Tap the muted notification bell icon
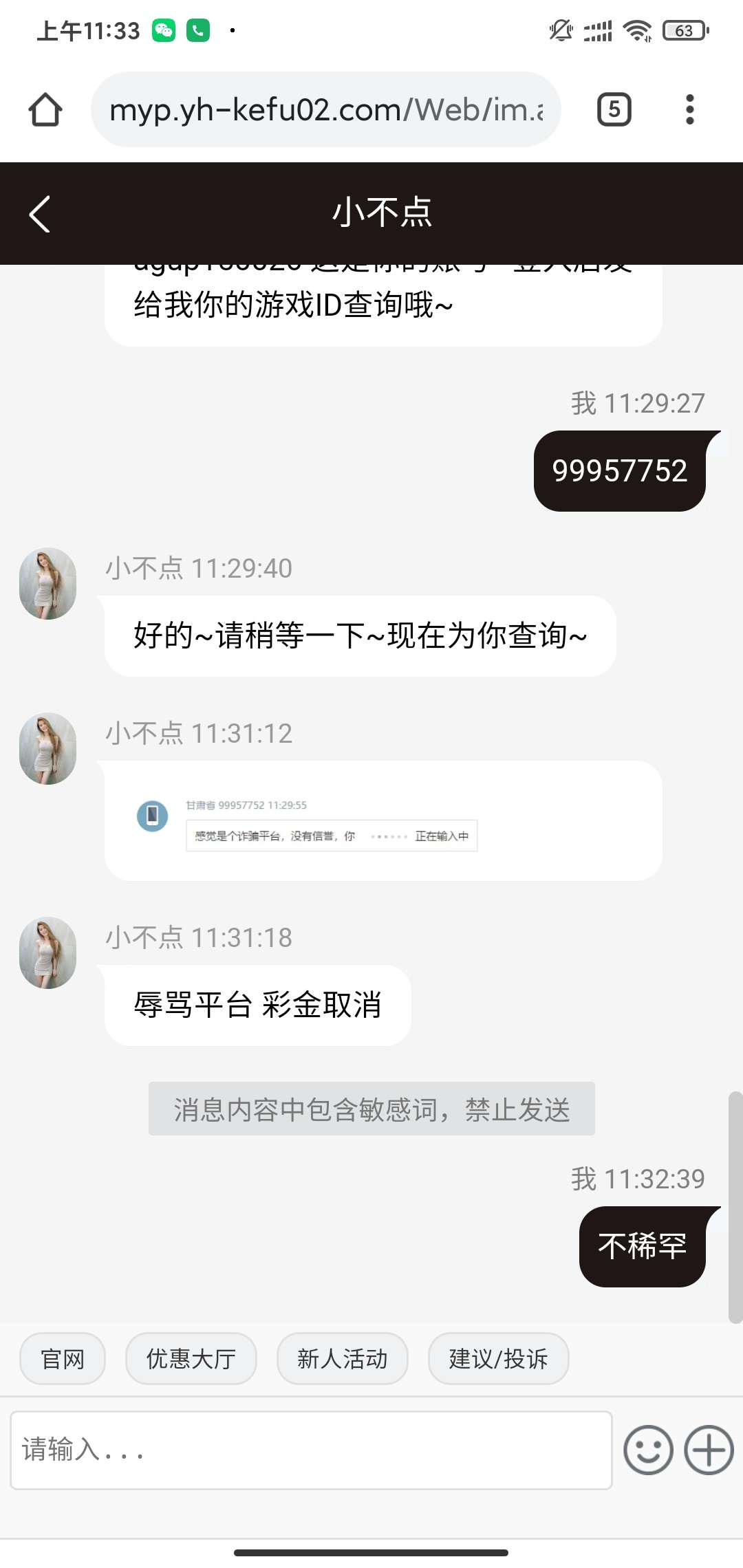 (x=559, y=29)
